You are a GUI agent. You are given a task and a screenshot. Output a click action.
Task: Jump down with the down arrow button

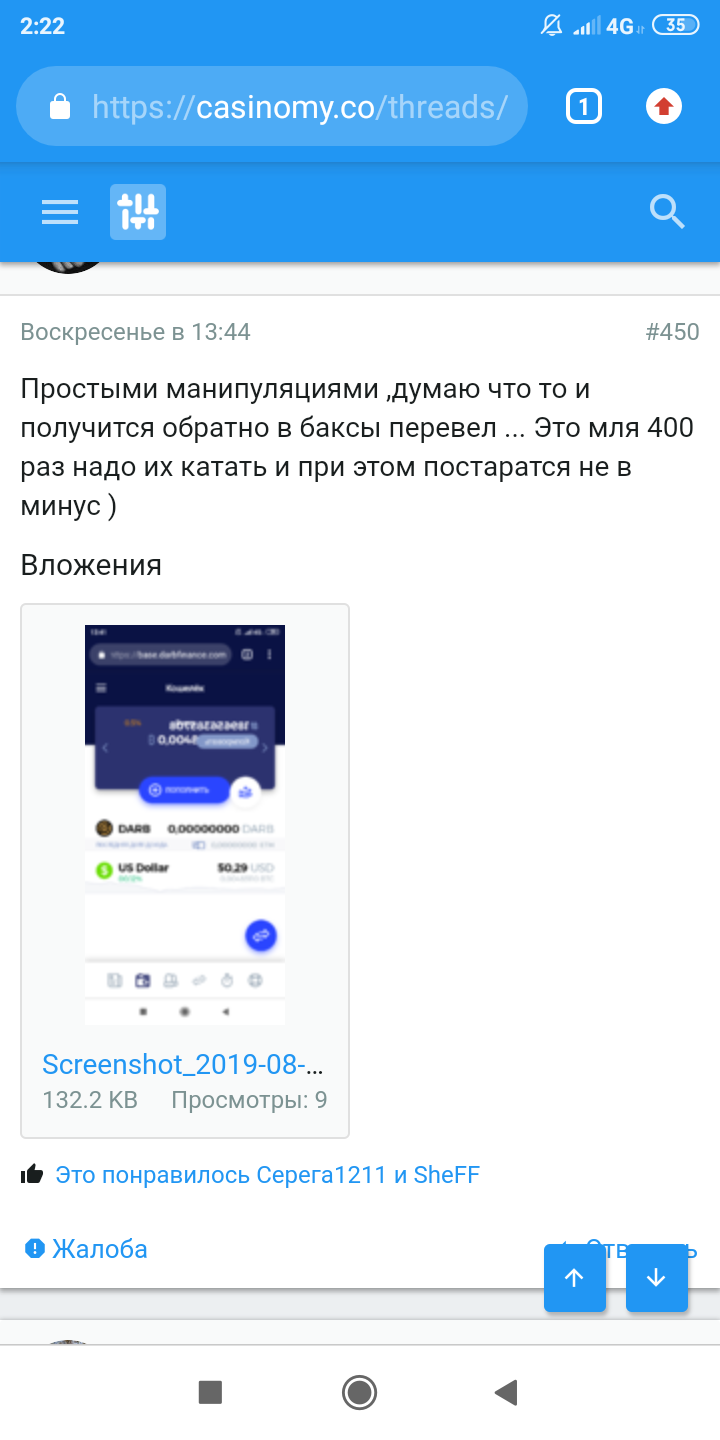[657, 1278]
